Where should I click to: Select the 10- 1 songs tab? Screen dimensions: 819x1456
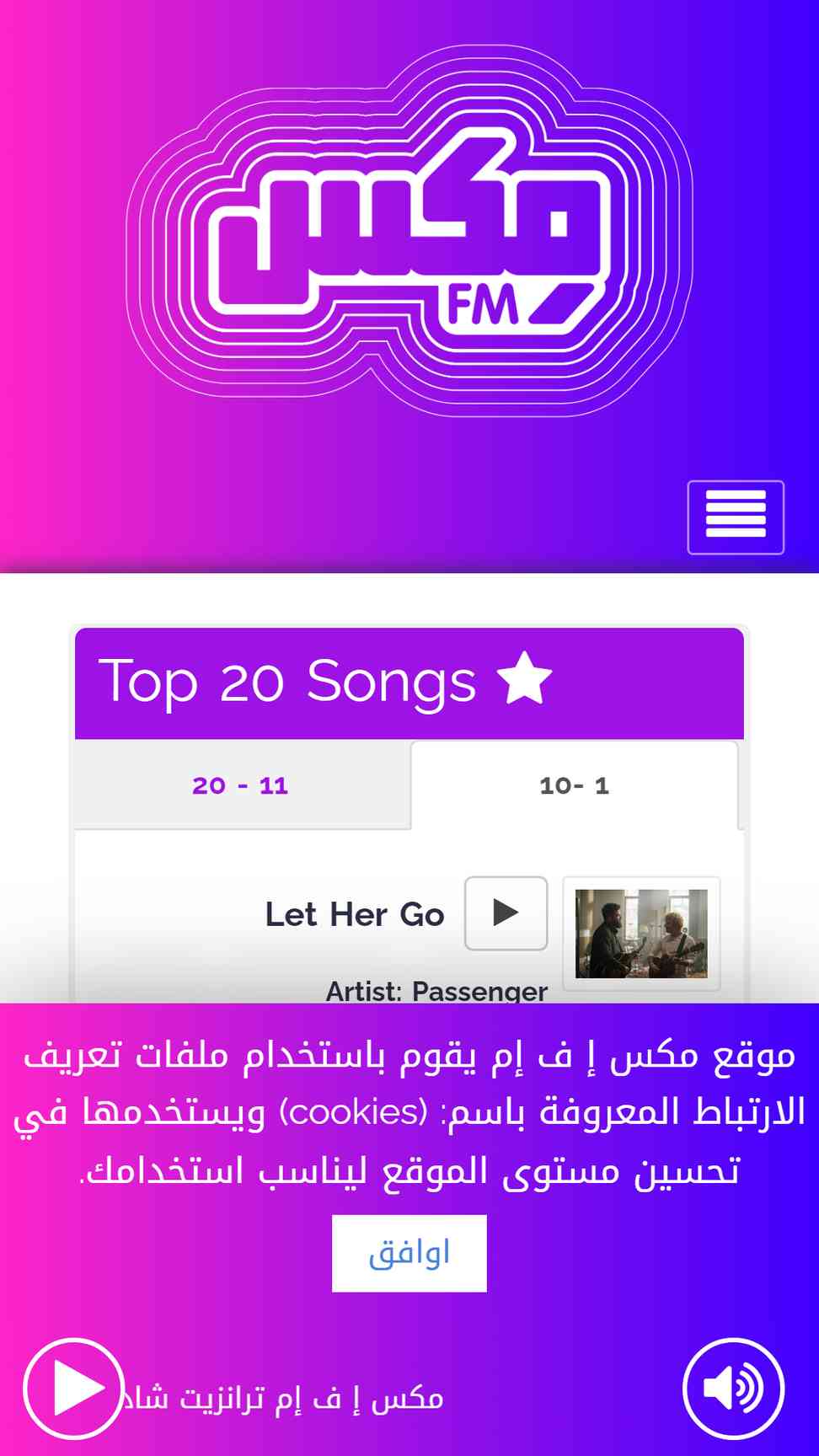point(574,785)
